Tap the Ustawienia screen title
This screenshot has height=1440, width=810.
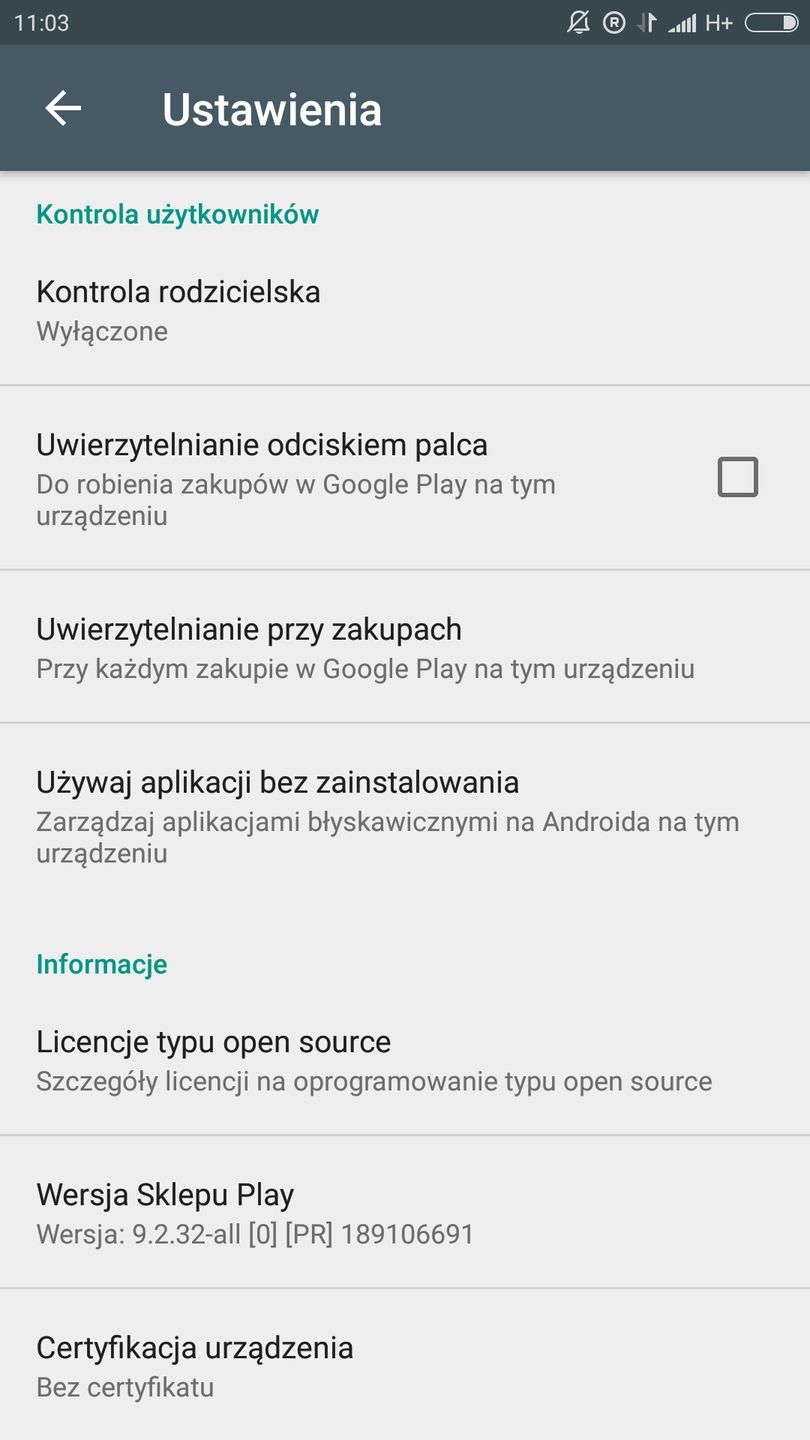click(x=273, y=110)
